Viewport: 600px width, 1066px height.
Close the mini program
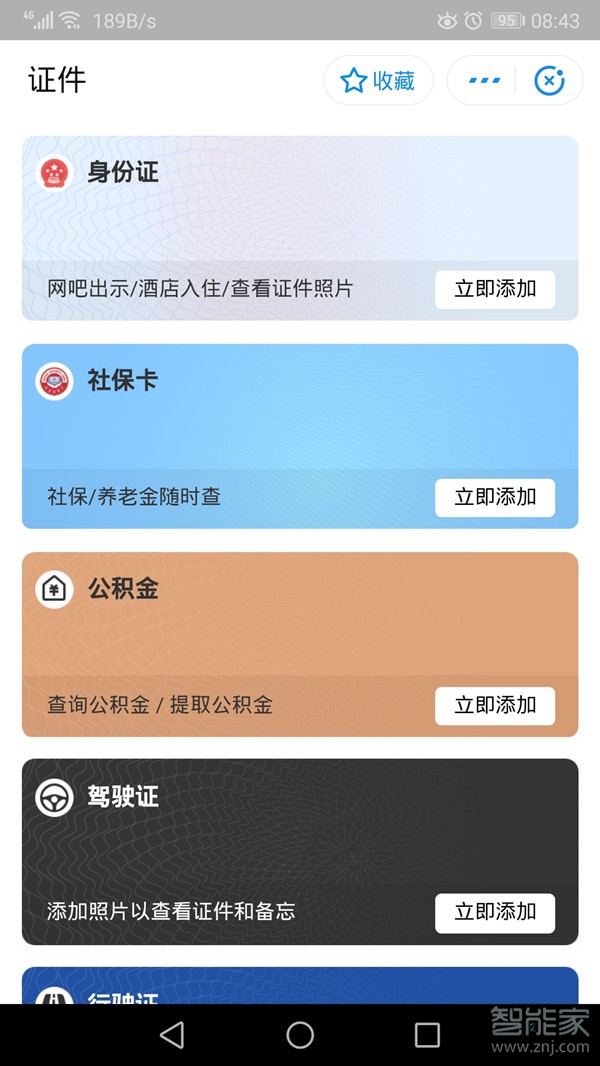[x=549, y=81]
